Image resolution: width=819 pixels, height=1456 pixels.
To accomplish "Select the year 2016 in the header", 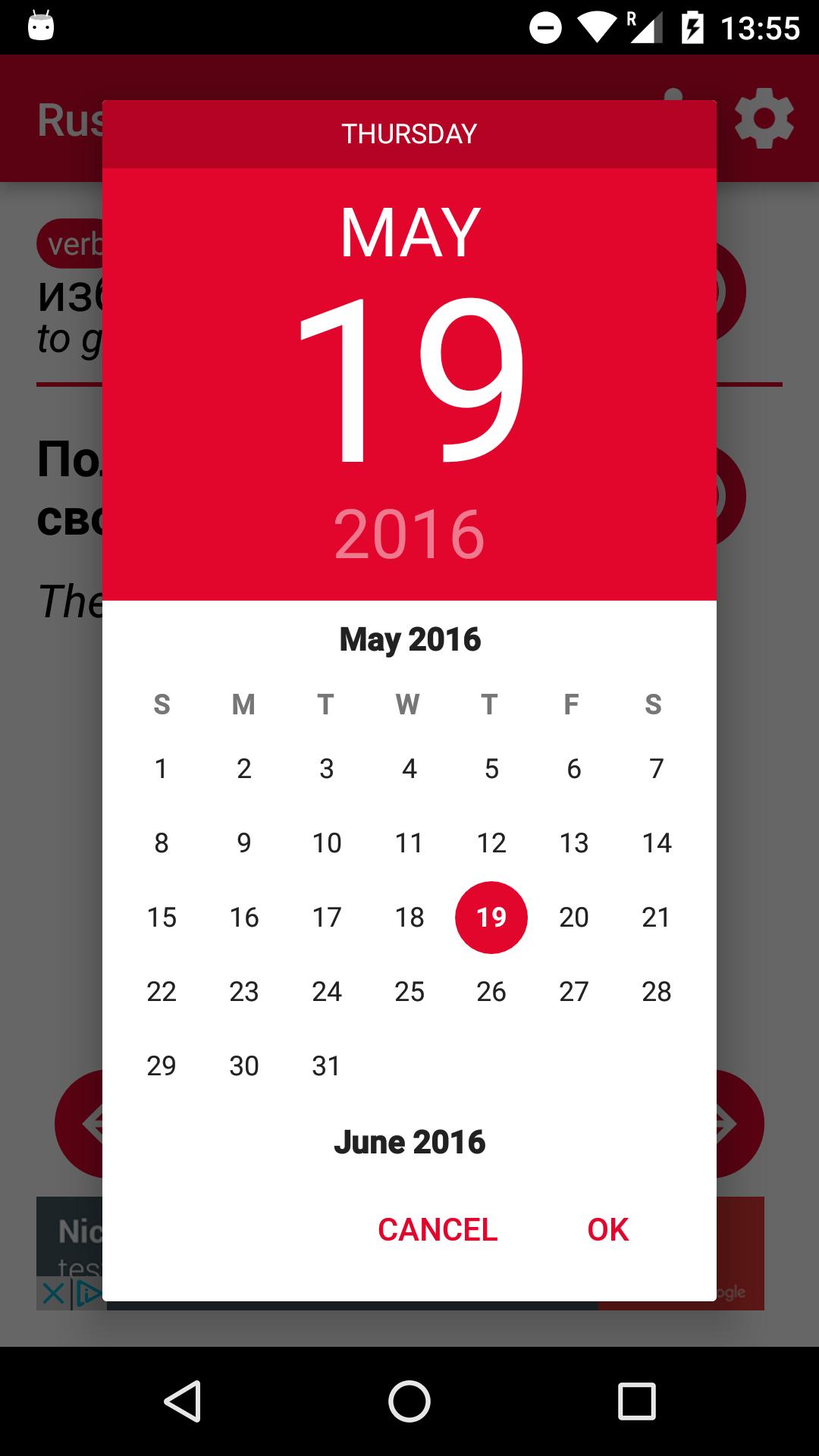I will tap(409, 534).
